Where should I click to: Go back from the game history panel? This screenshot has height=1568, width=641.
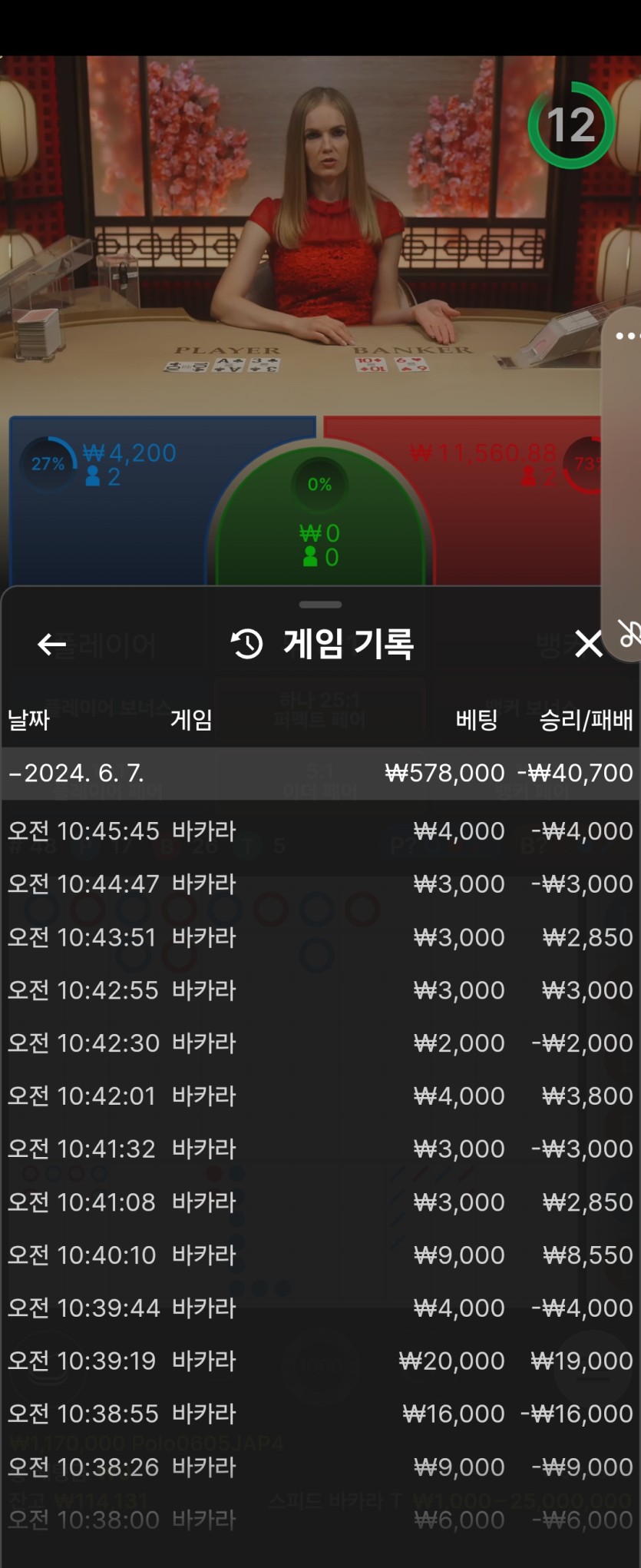[51, 644]
